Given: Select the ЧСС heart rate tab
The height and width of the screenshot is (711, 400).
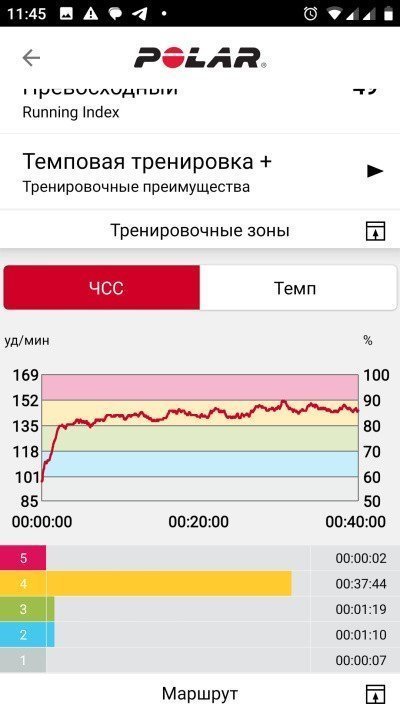Looking at the screenshot, I should coord(102,287).
